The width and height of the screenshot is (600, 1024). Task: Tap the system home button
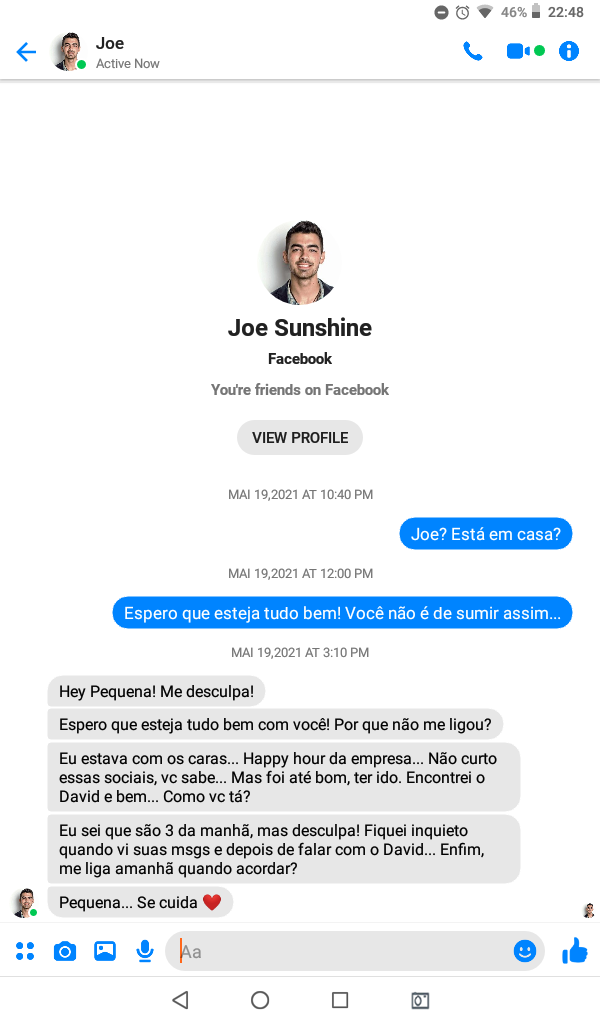[260, 1000]
